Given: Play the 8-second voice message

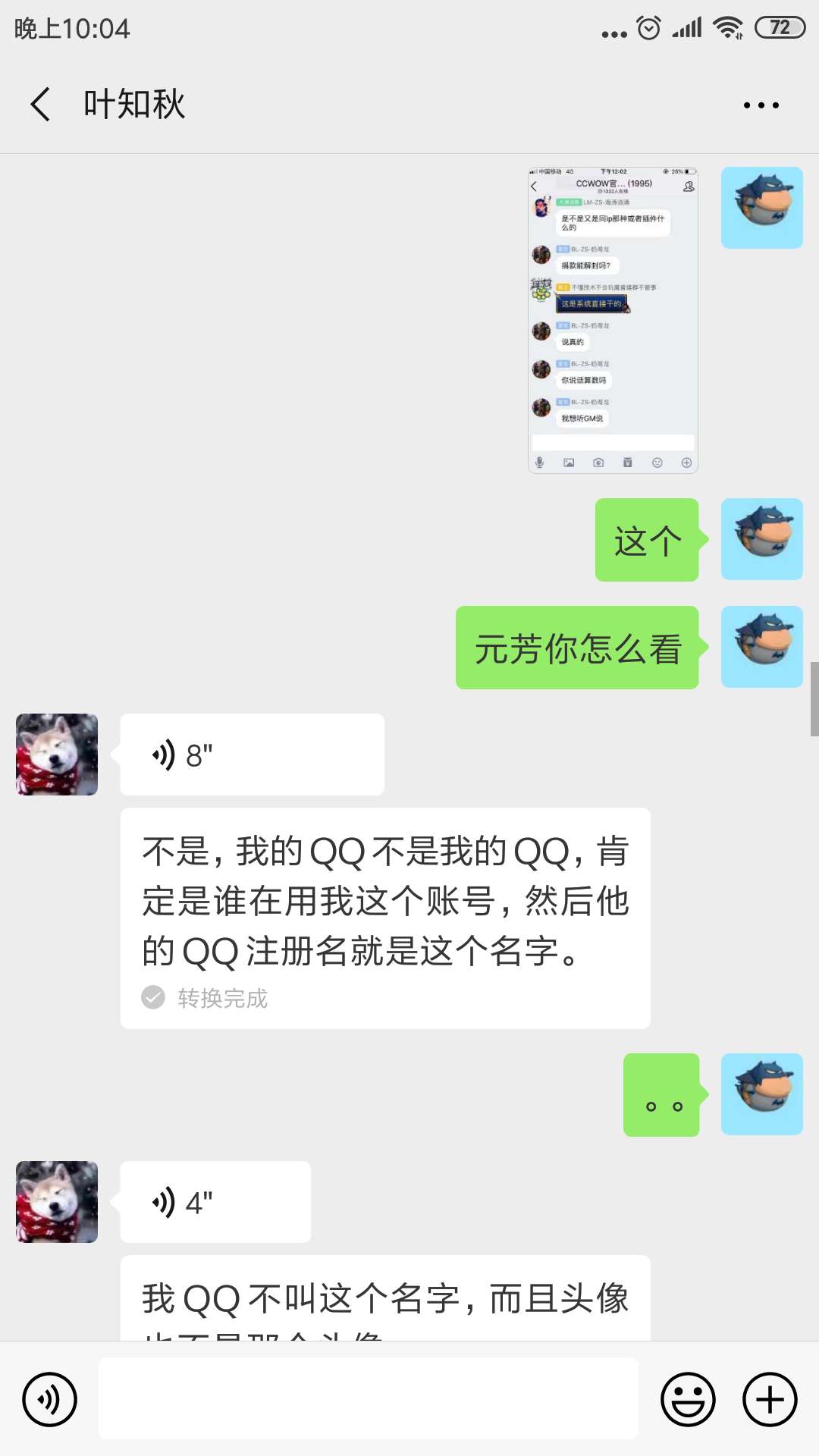Looking at the screenshot, I should click(x=252, y=755).
